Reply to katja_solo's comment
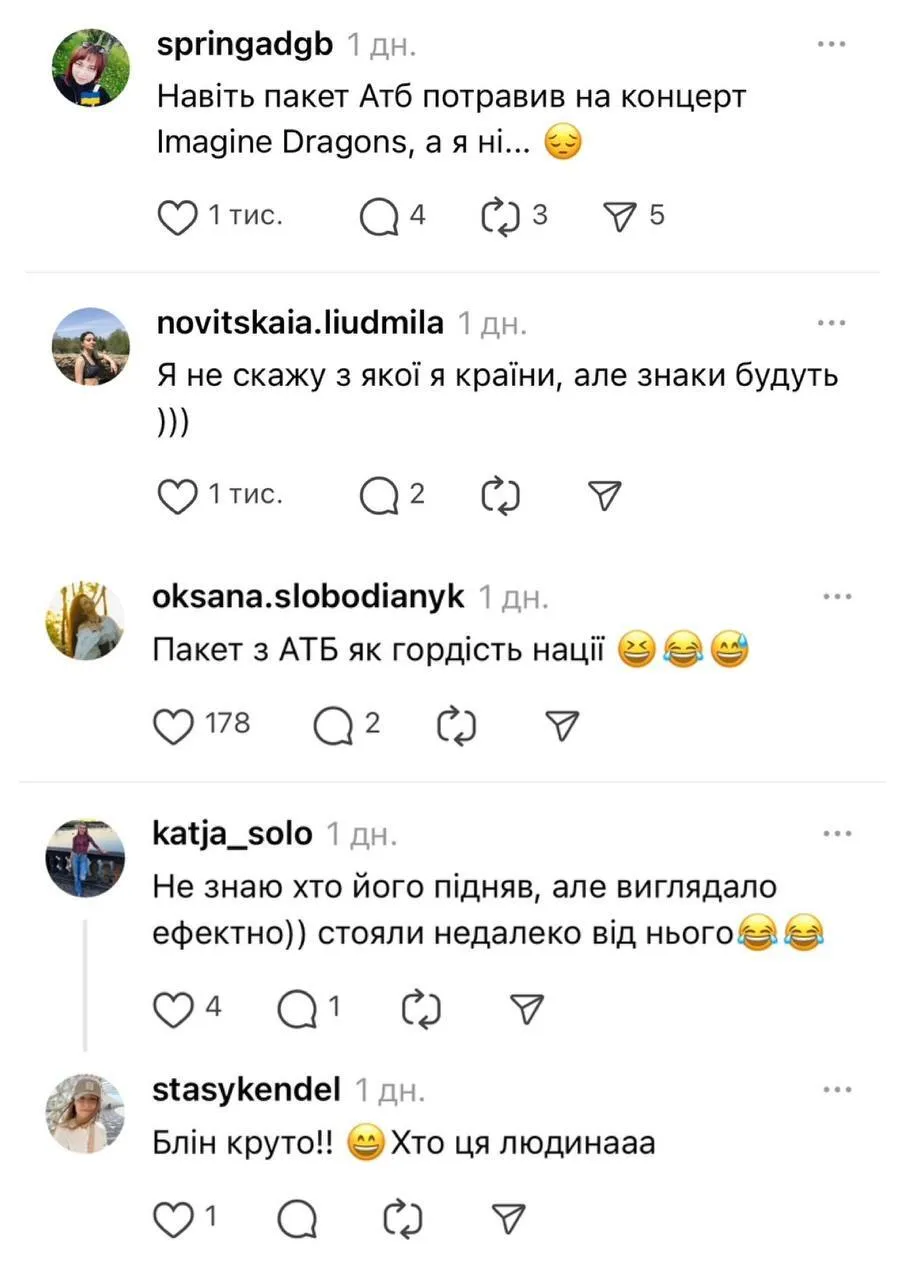 pos(297,1011)
